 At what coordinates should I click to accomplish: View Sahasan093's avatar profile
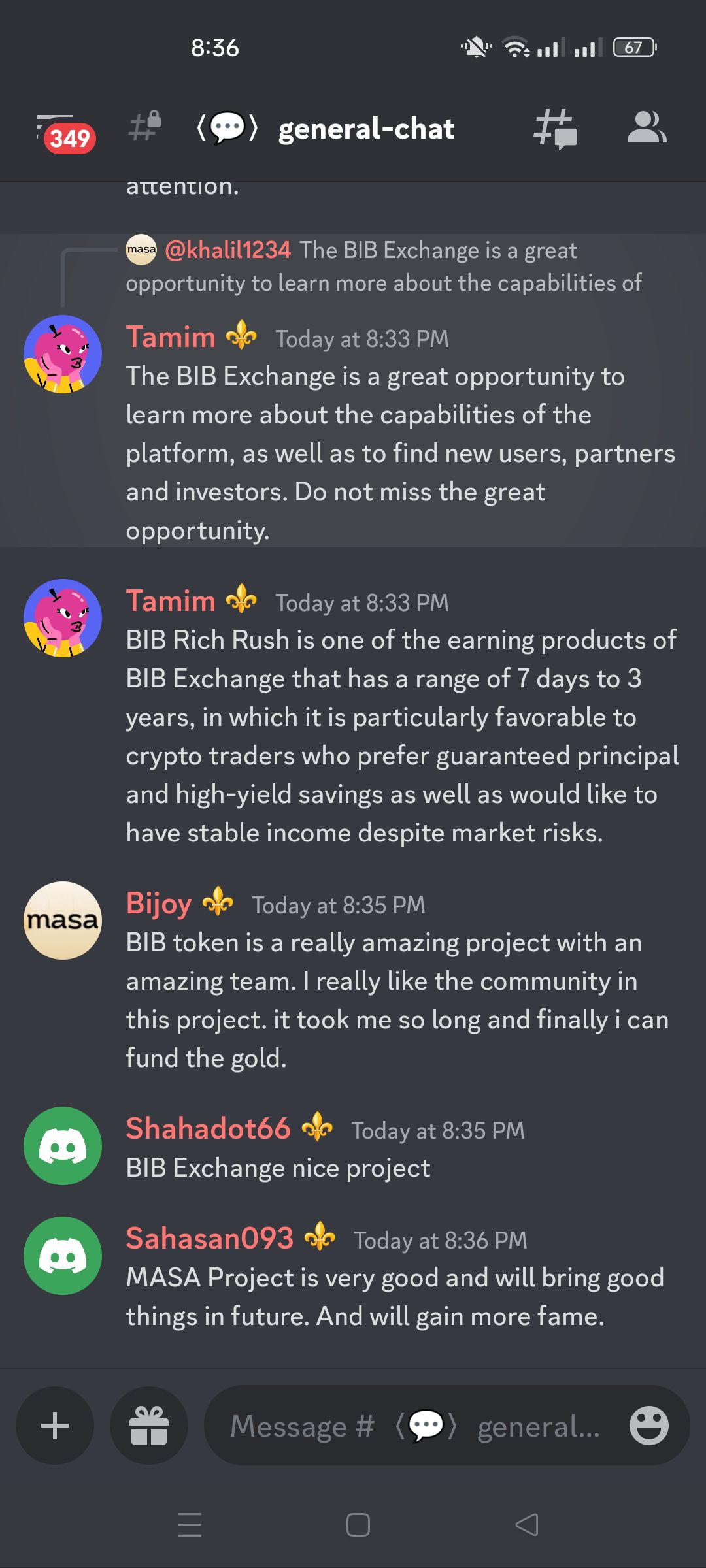(63, 1256)
